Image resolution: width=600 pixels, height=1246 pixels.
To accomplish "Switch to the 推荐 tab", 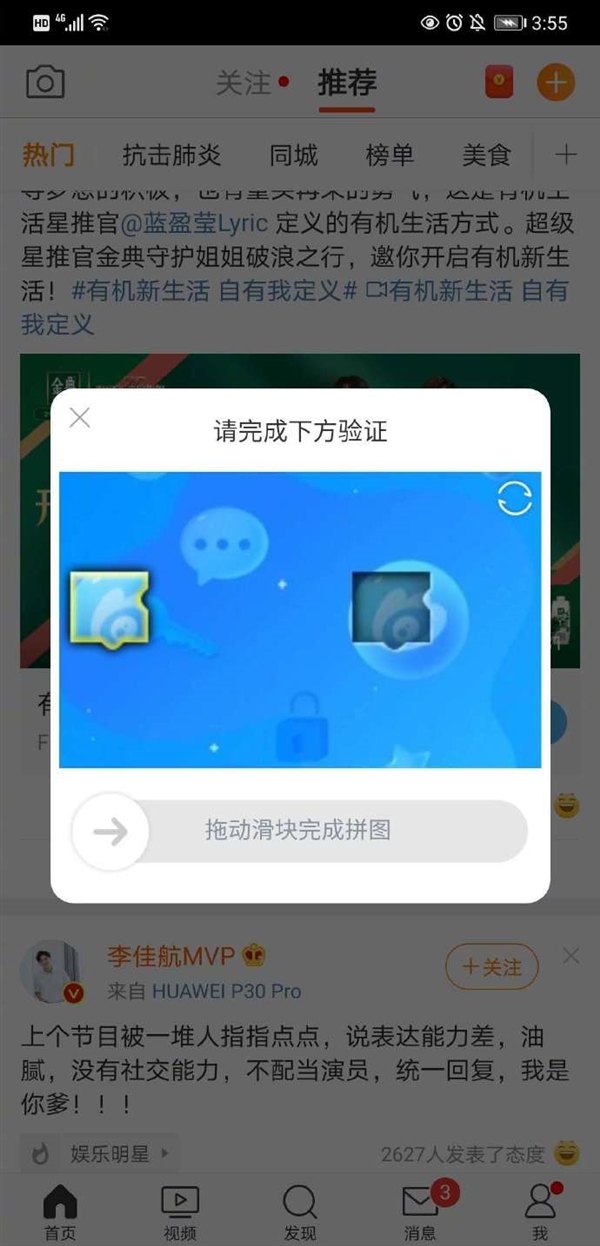I will (347, 82).
